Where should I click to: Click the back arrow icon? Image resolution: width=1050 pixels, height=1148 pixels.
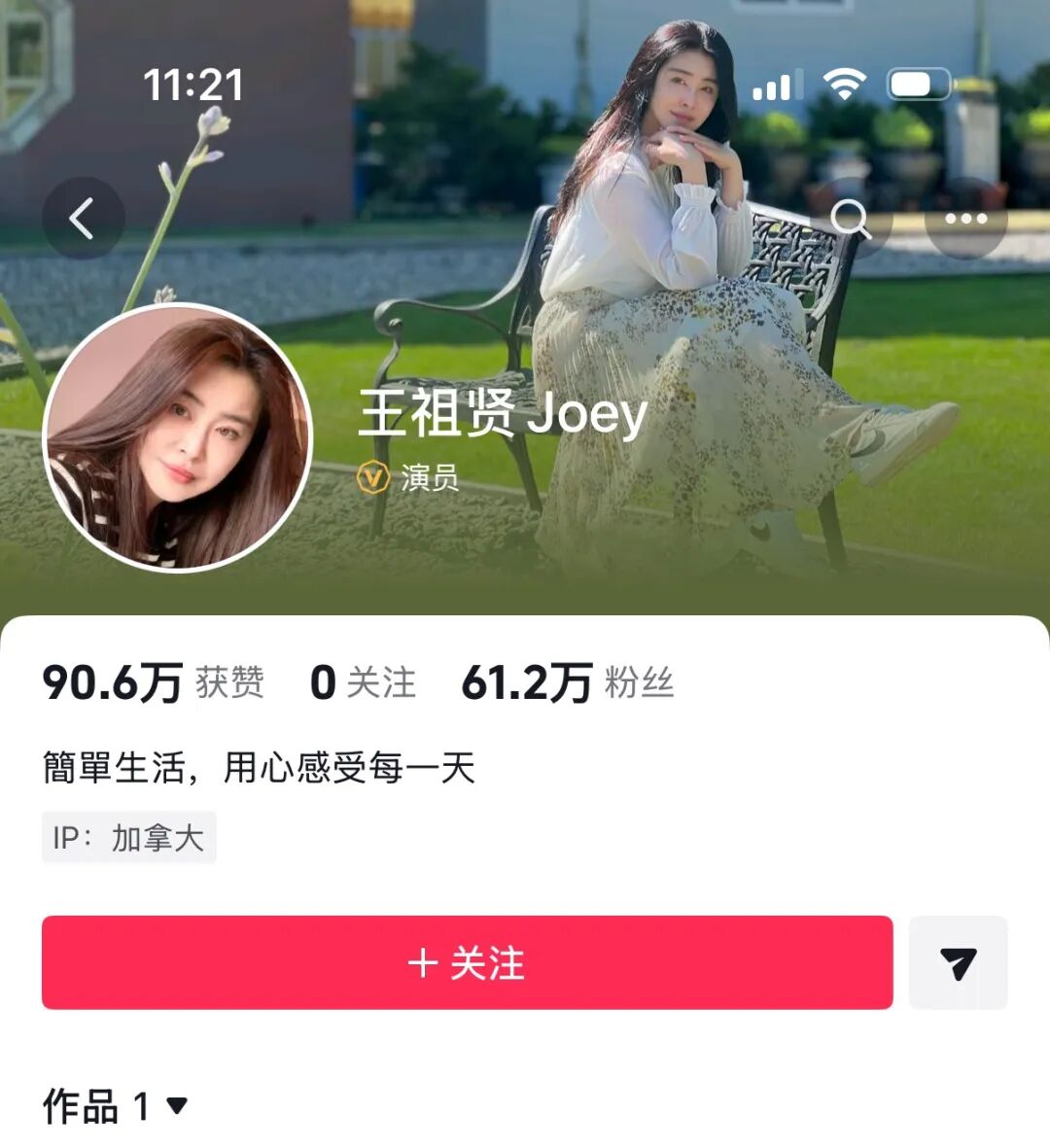[83, 217]
